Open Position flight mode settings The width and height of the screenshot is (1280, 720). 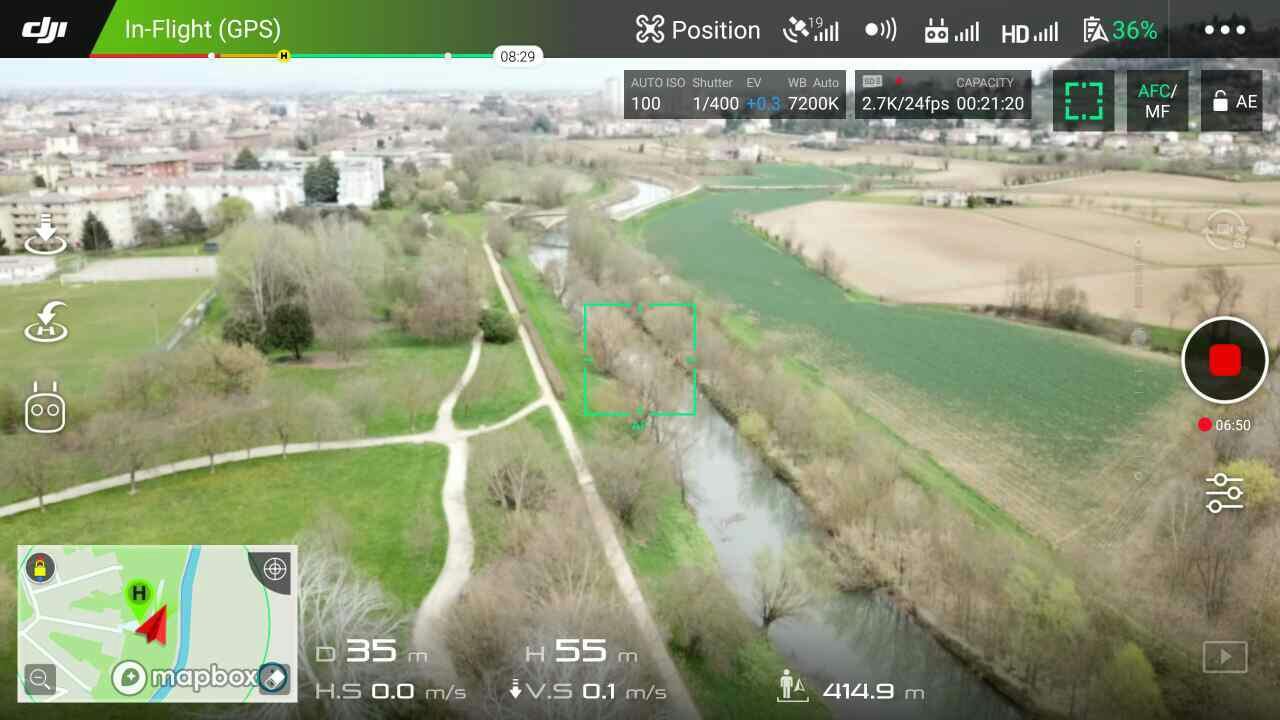pyautogui.click(x=698, y=30)
